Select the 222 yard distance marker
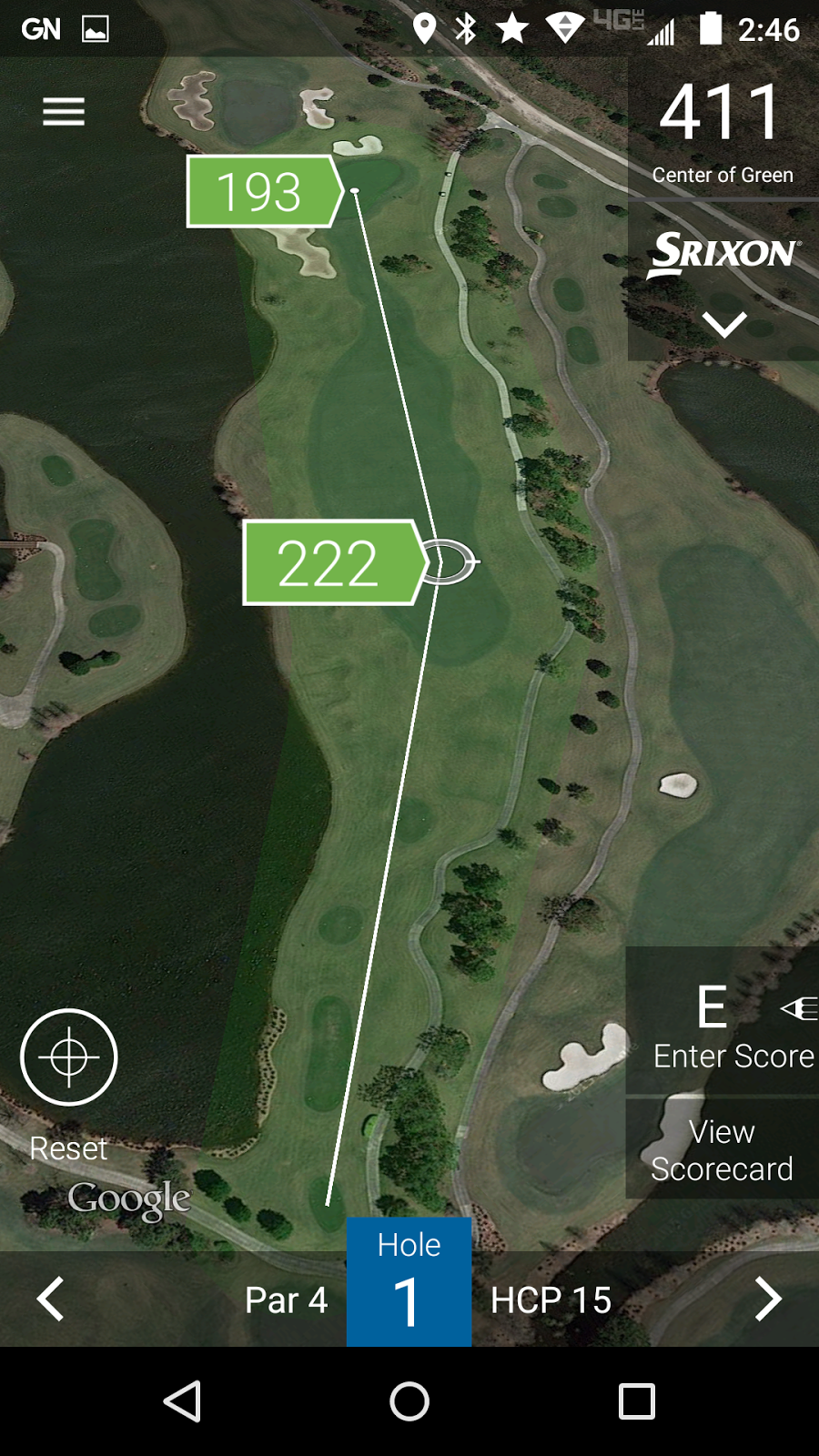This screenshot has width=819, height=1456. click(x=332, y=561)
